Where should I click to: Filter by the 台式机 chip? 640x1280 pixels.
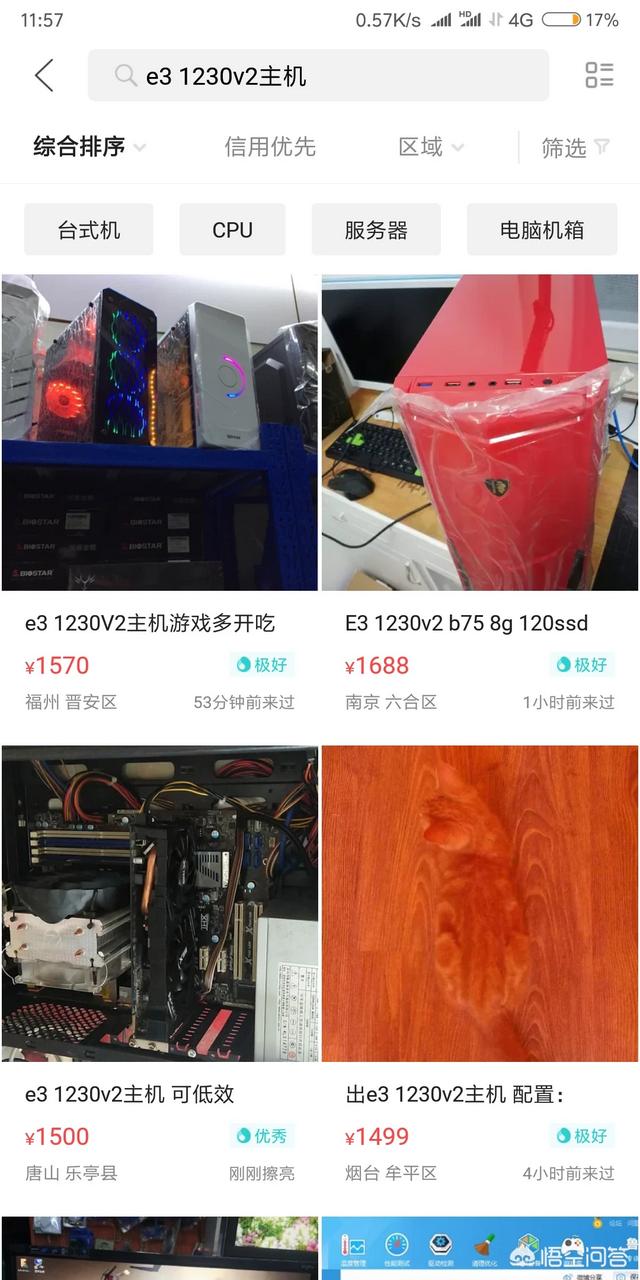coord(89,229)
